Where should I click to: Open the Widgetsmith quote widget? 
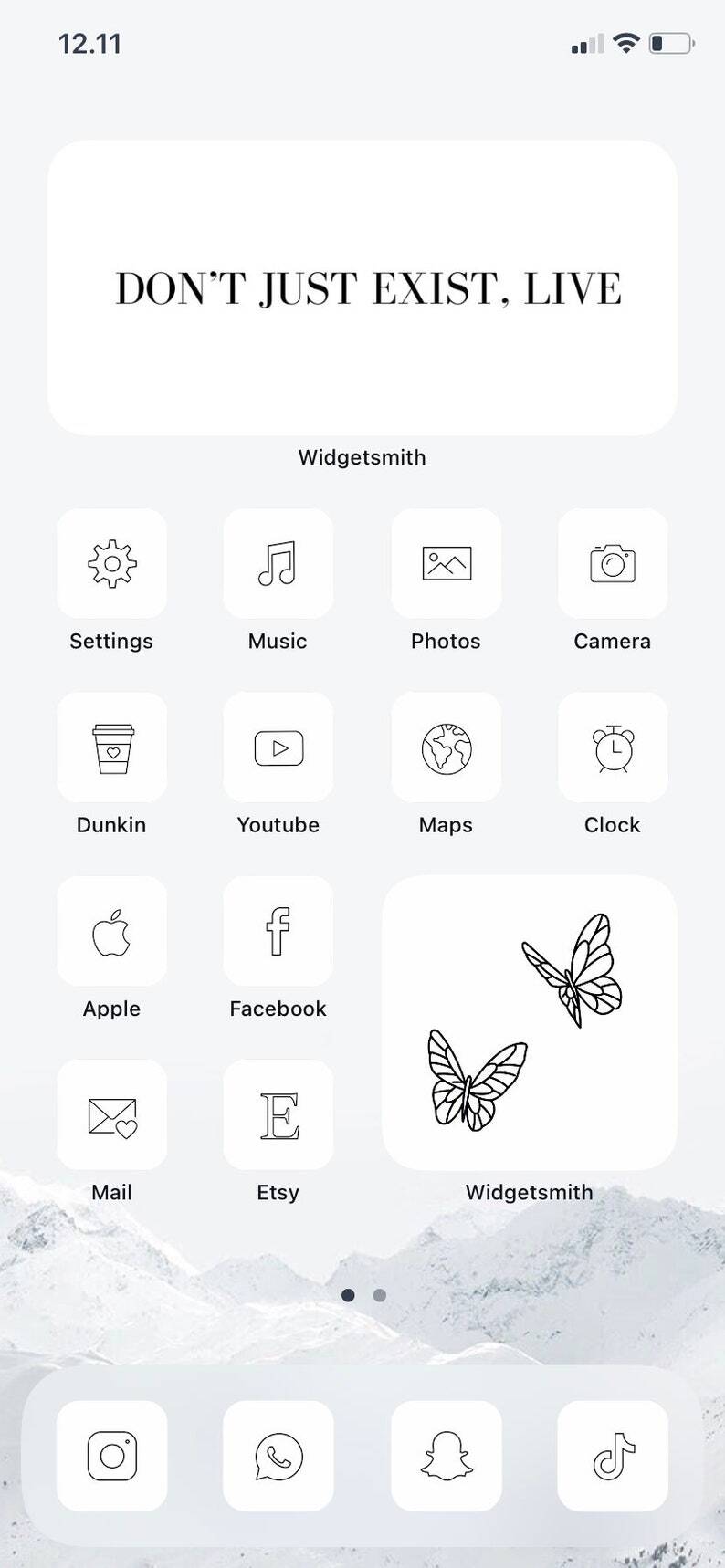(362, 287)
